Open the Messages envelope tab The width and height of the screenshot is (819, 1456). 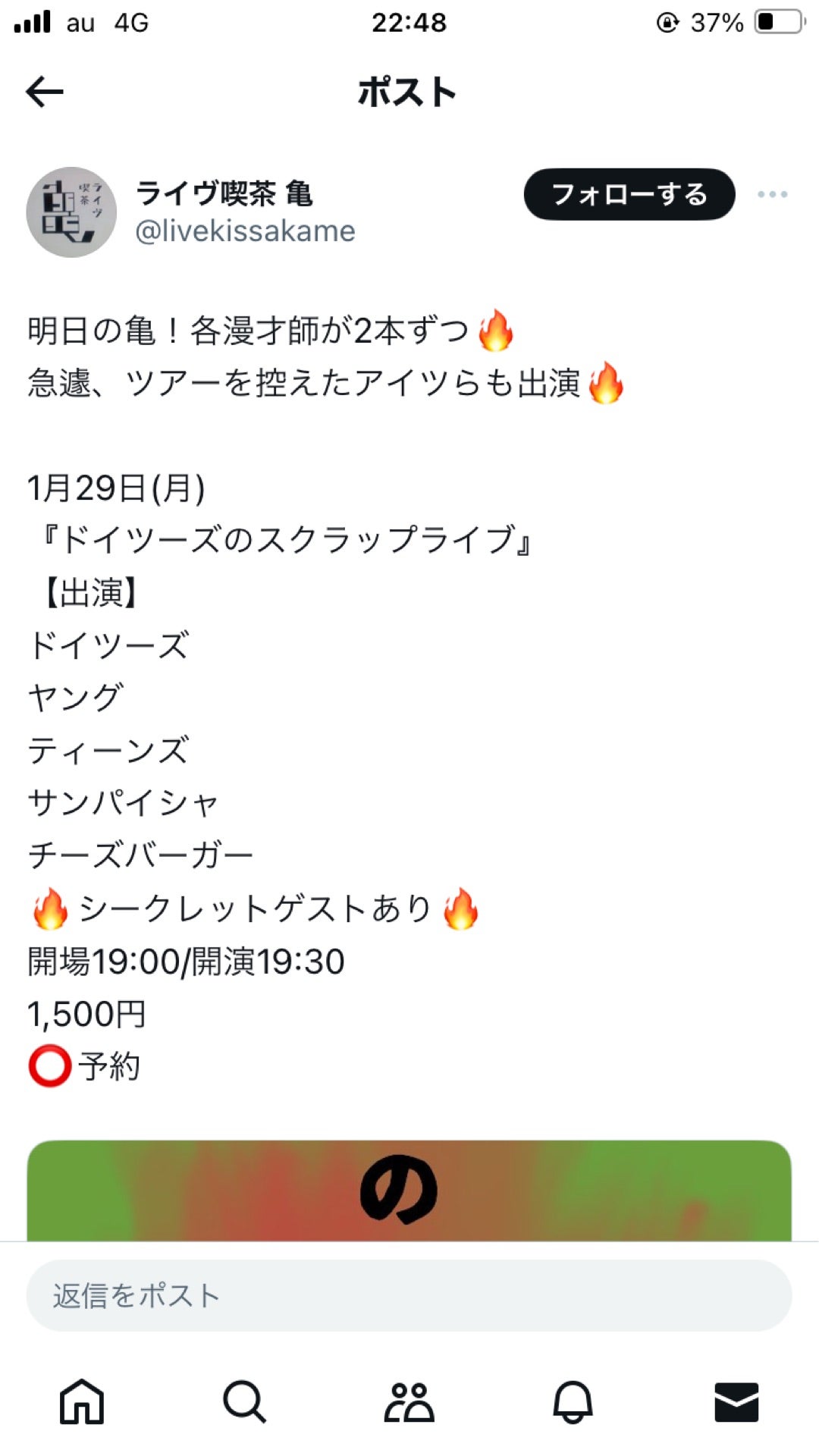(x=736, y=1401)
